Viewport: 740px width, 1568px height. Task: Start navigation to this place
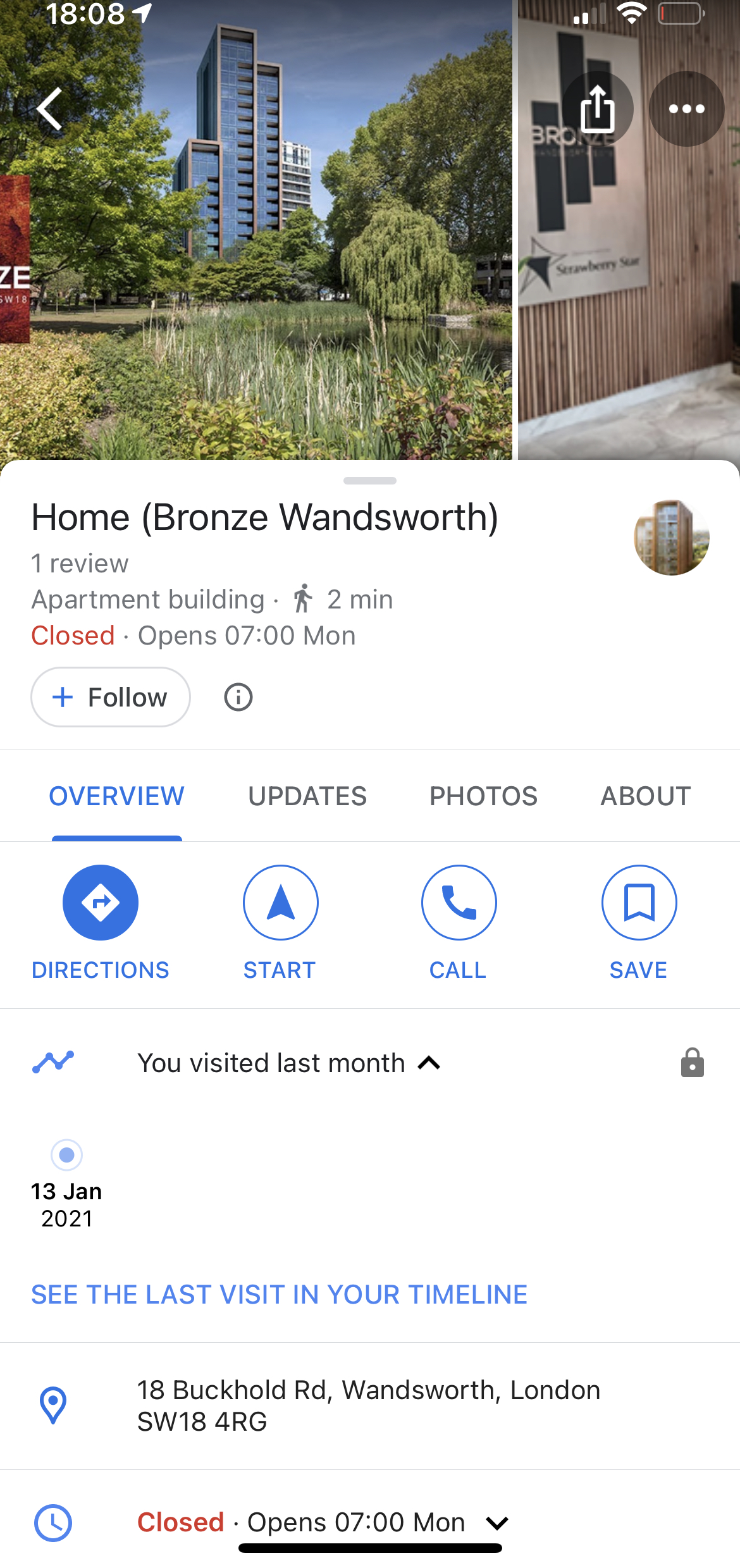(x=280, y=903)
